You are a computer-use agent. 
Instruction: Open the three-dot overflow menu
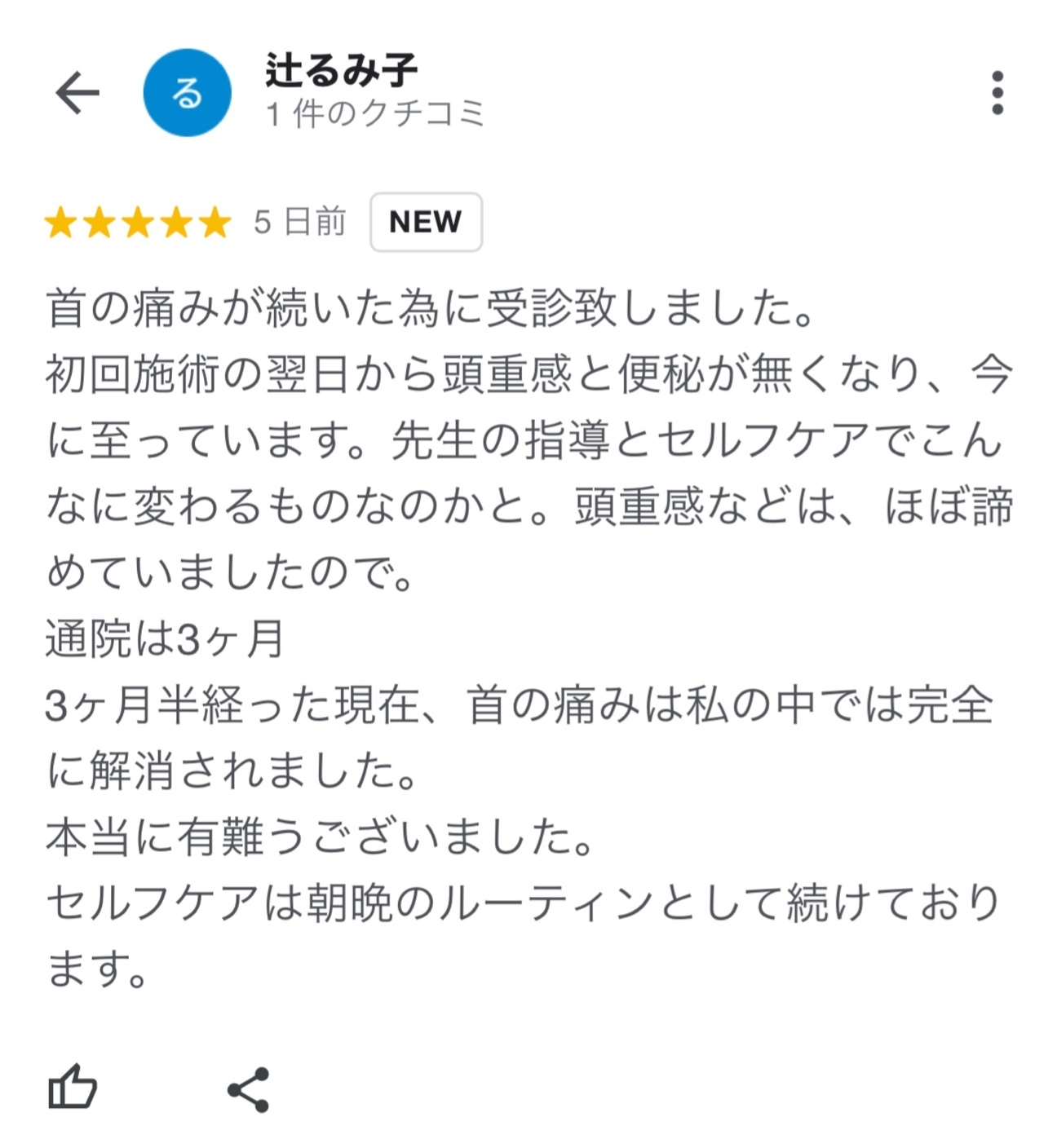pyautogui.click(x=997, y=93)
